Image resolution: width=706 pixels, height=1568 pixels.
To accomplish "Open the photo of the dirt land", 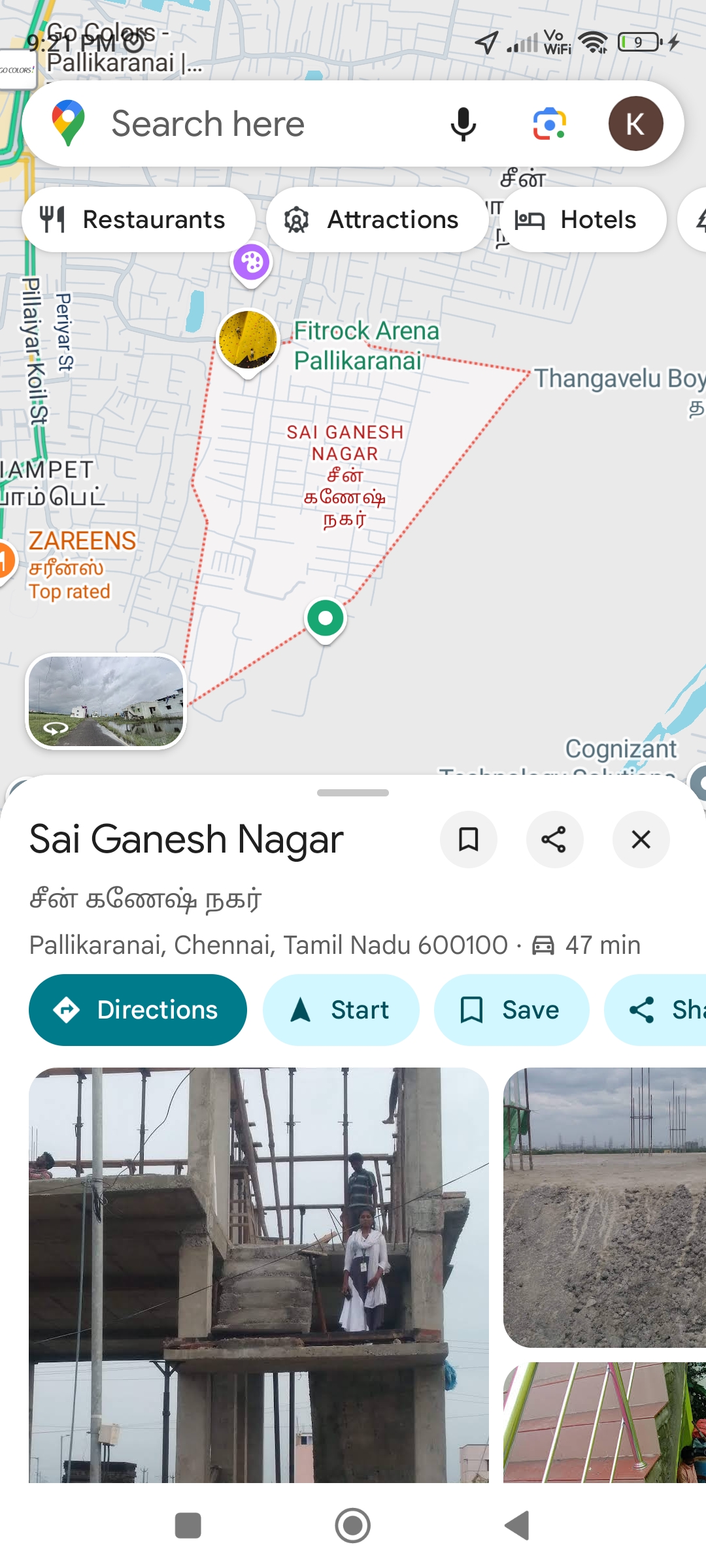I will pyautogui.click(x=605, y=1207).
